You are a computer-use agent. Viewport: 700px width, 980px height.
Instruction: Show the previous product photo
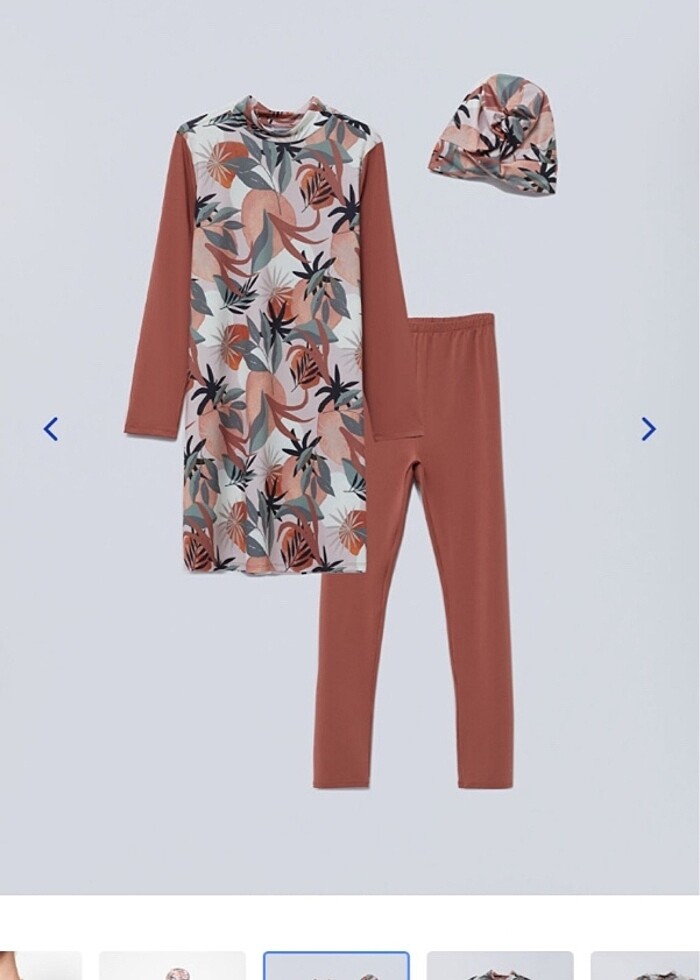click(51, 429)
